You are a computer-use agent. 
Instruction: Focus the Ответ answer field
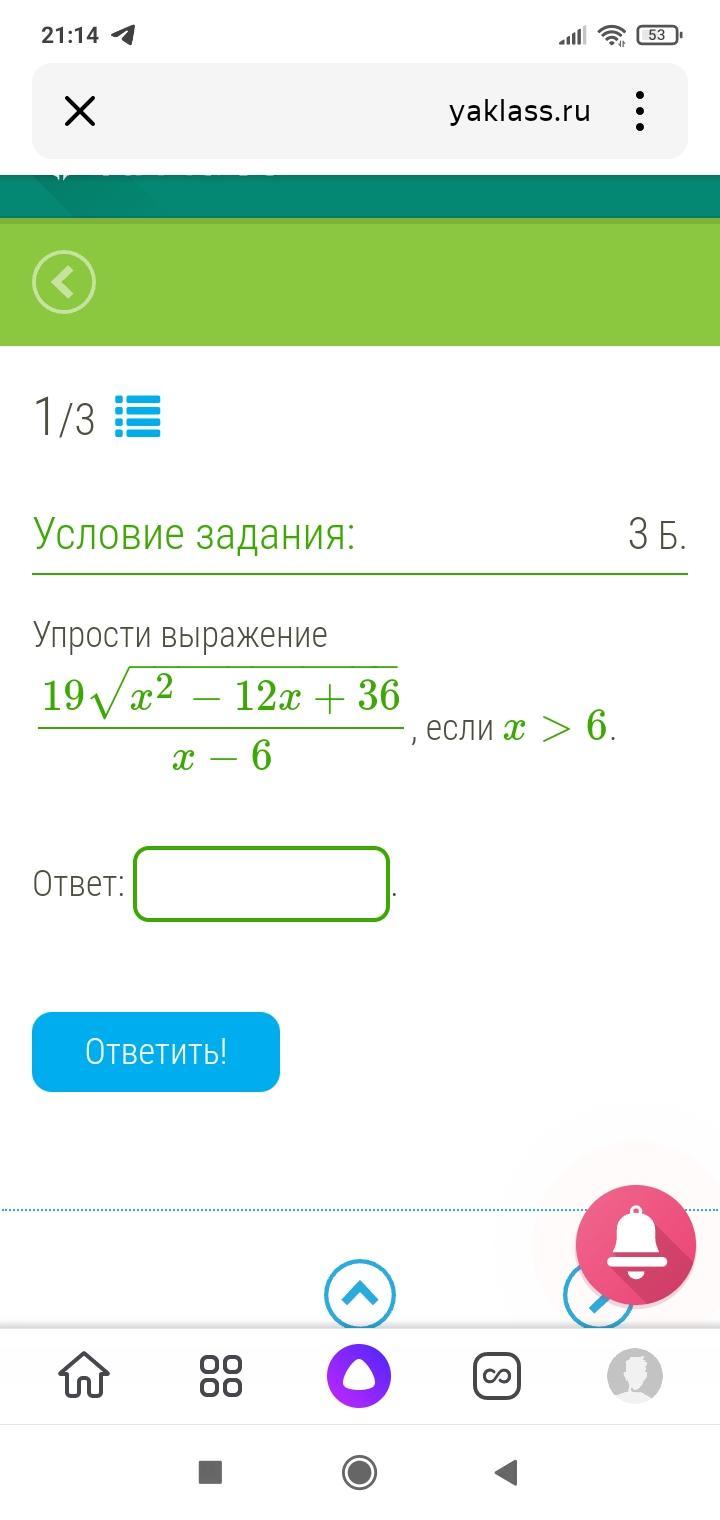coord(261,884)
